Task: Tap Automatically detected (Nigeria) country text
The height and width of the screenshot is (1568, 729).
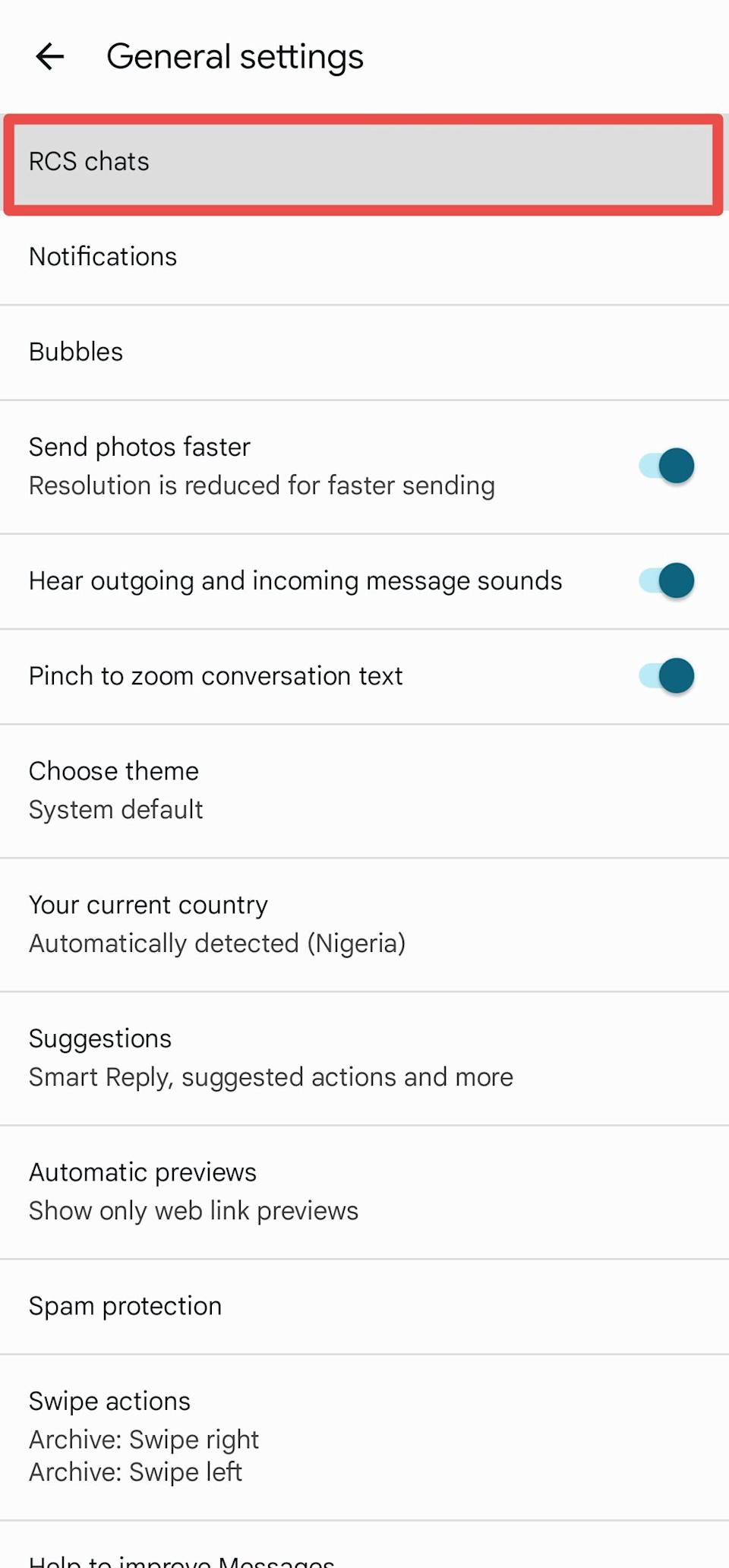Action: pos(217,943)
